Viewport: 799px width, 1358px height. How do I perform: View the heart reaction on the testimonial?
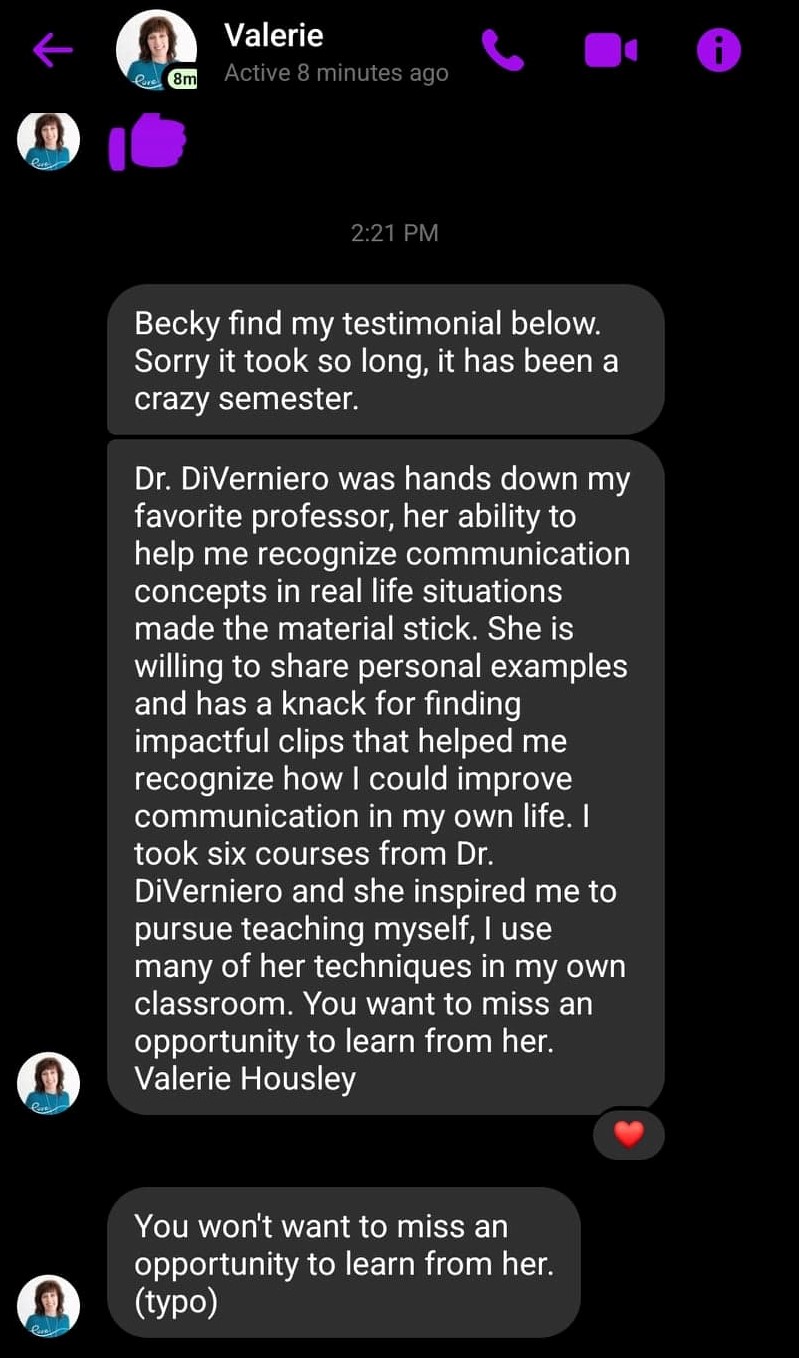tap(628, 1134)
